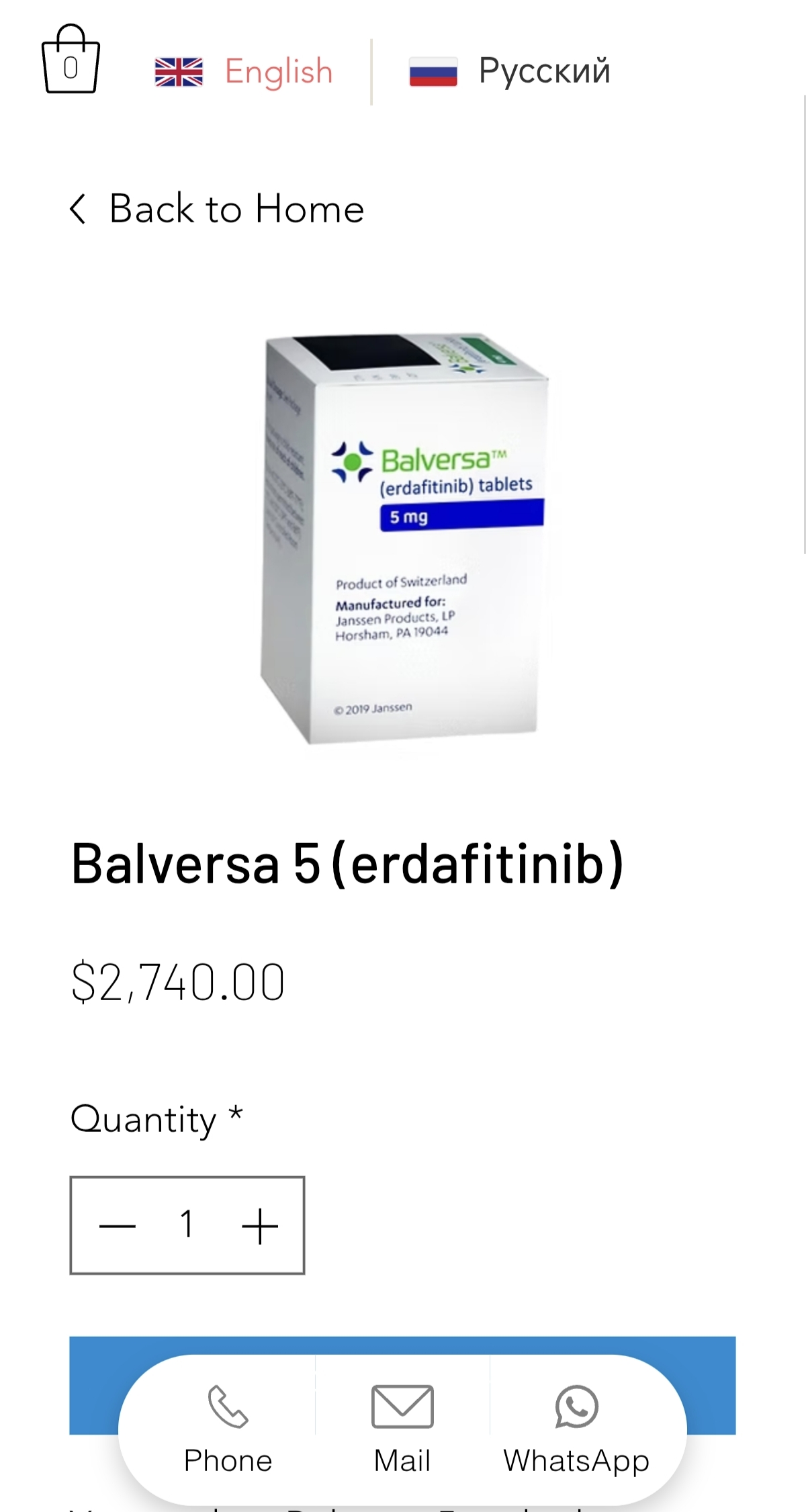This screenshot has width=806, height=1512.
Task: Decrease quantity with the minus button
Action: tap(118, 1226)
